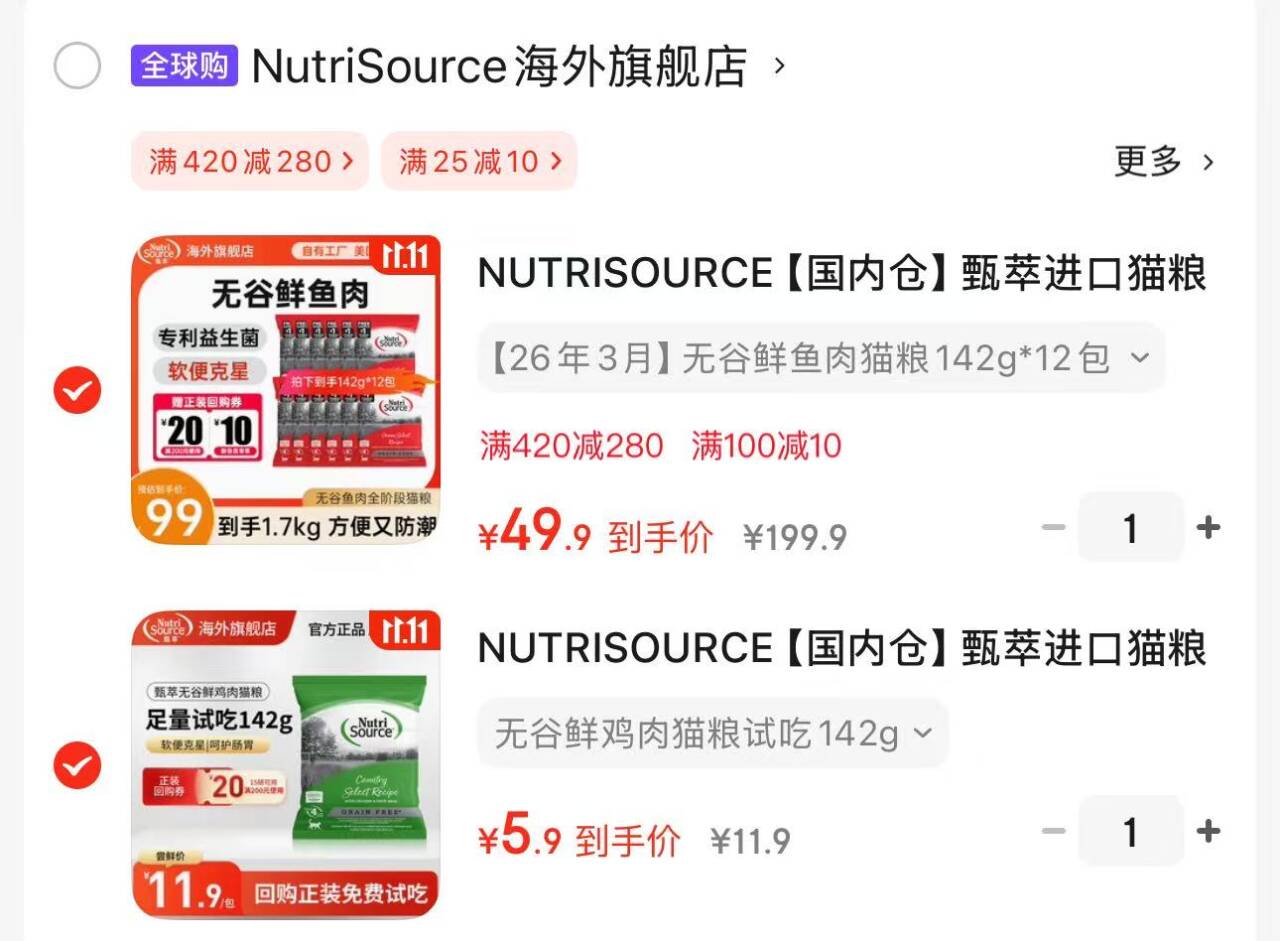This screenshot has width=1280, height=941.
Task: Open 更多 store promotions
Action: click(1163, 161)
